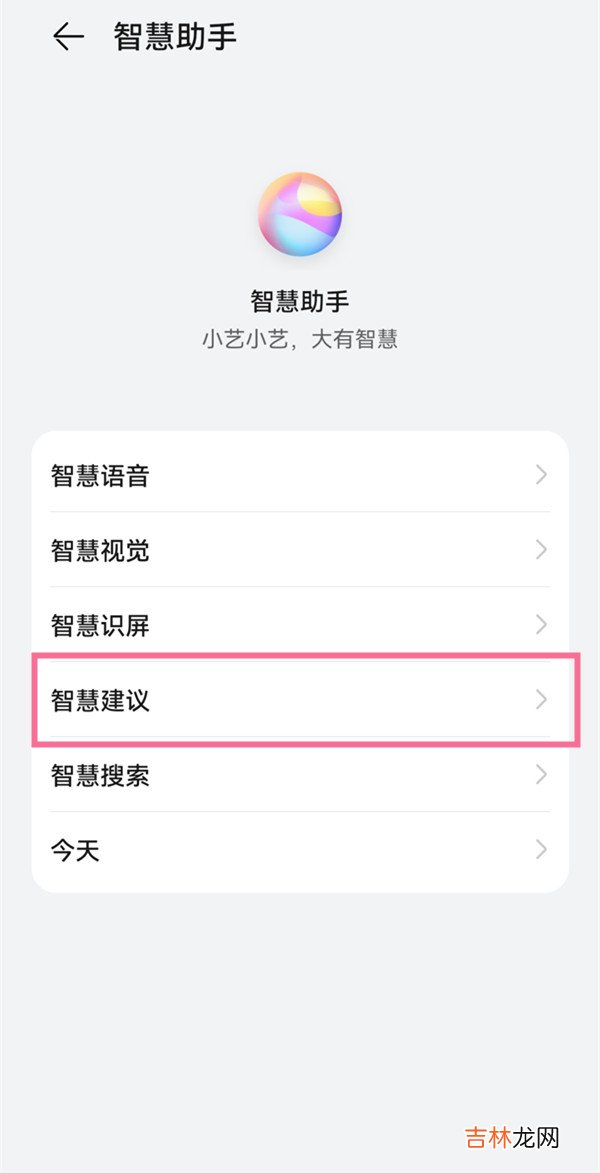Open 智慧识屏 settings
Viewport: 600px width, 1173px height.
(300, 625)
